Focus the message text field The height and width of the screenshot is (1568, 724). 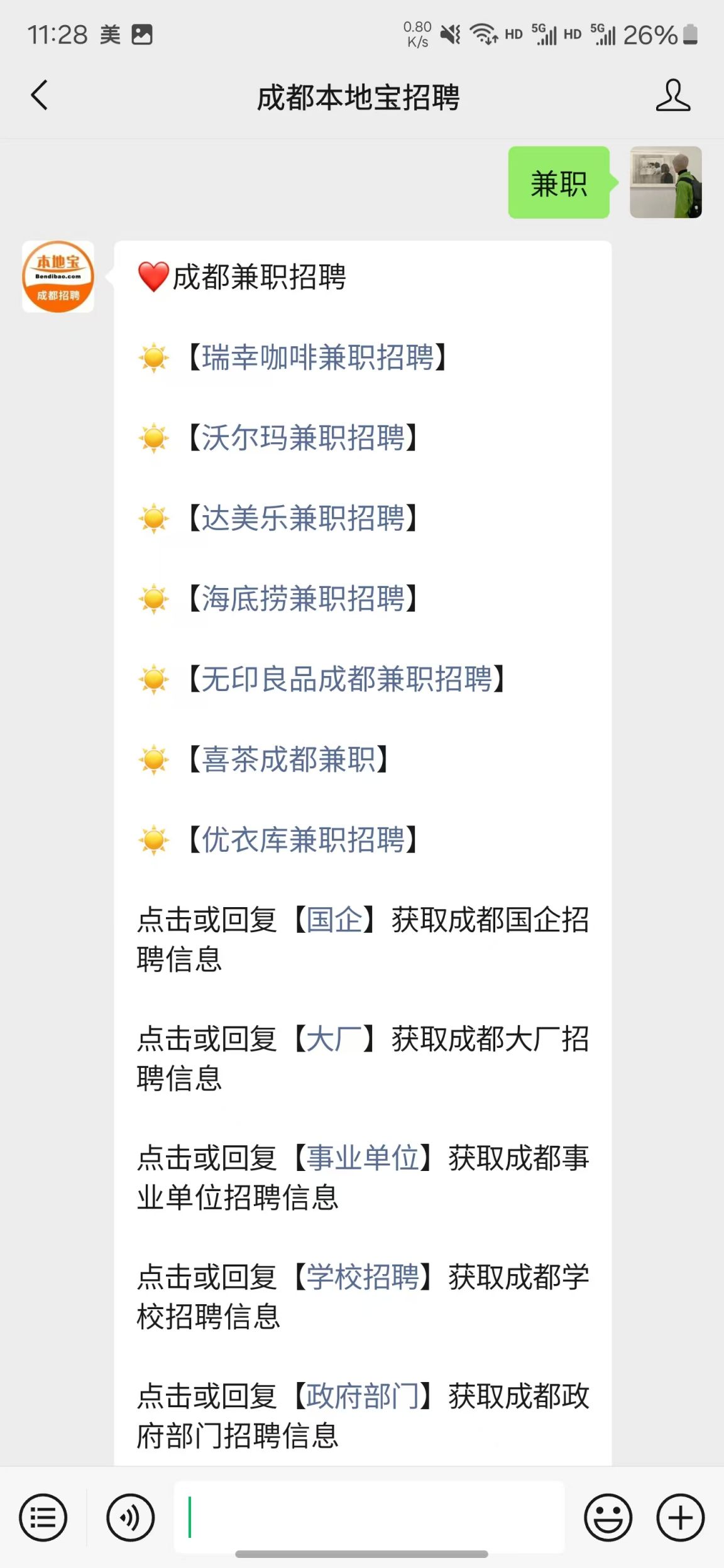369,1516
